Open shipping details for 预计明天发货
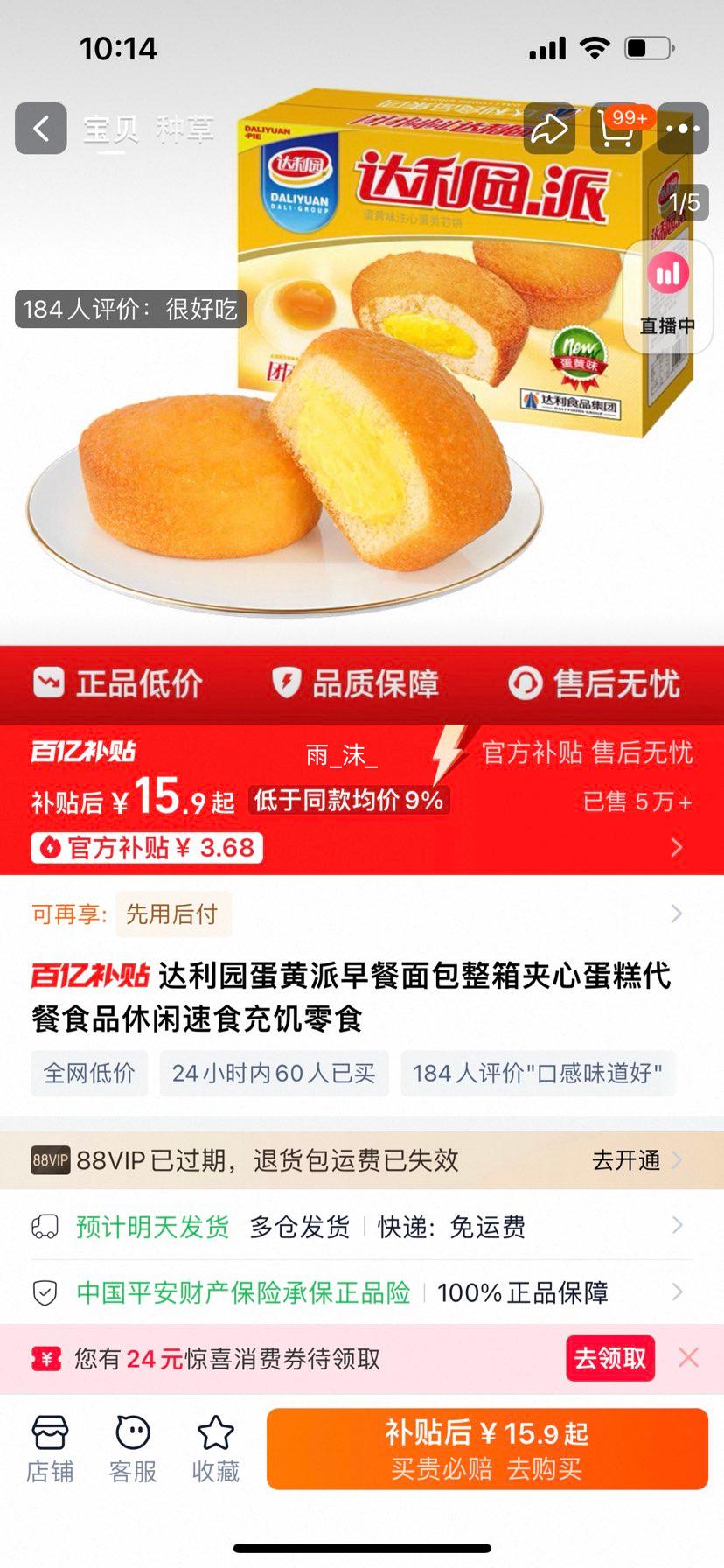The height and width of the screenshot is (1568, 724). point(152,1227)
